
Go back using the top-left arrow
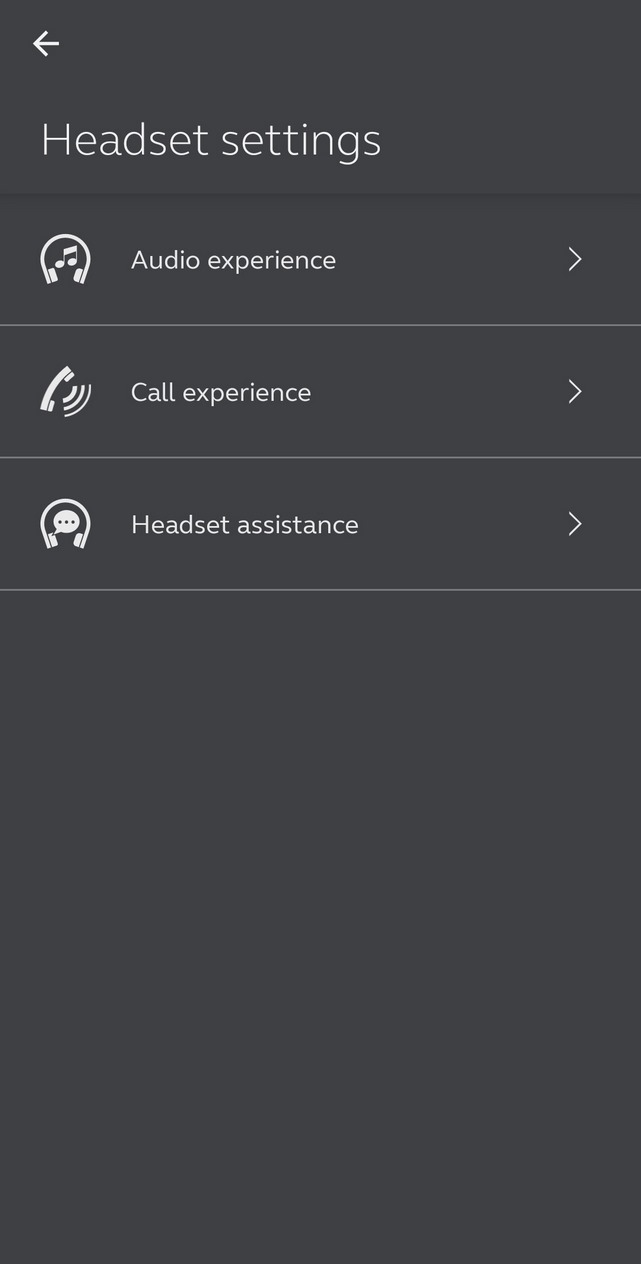[x=46, y=43]
